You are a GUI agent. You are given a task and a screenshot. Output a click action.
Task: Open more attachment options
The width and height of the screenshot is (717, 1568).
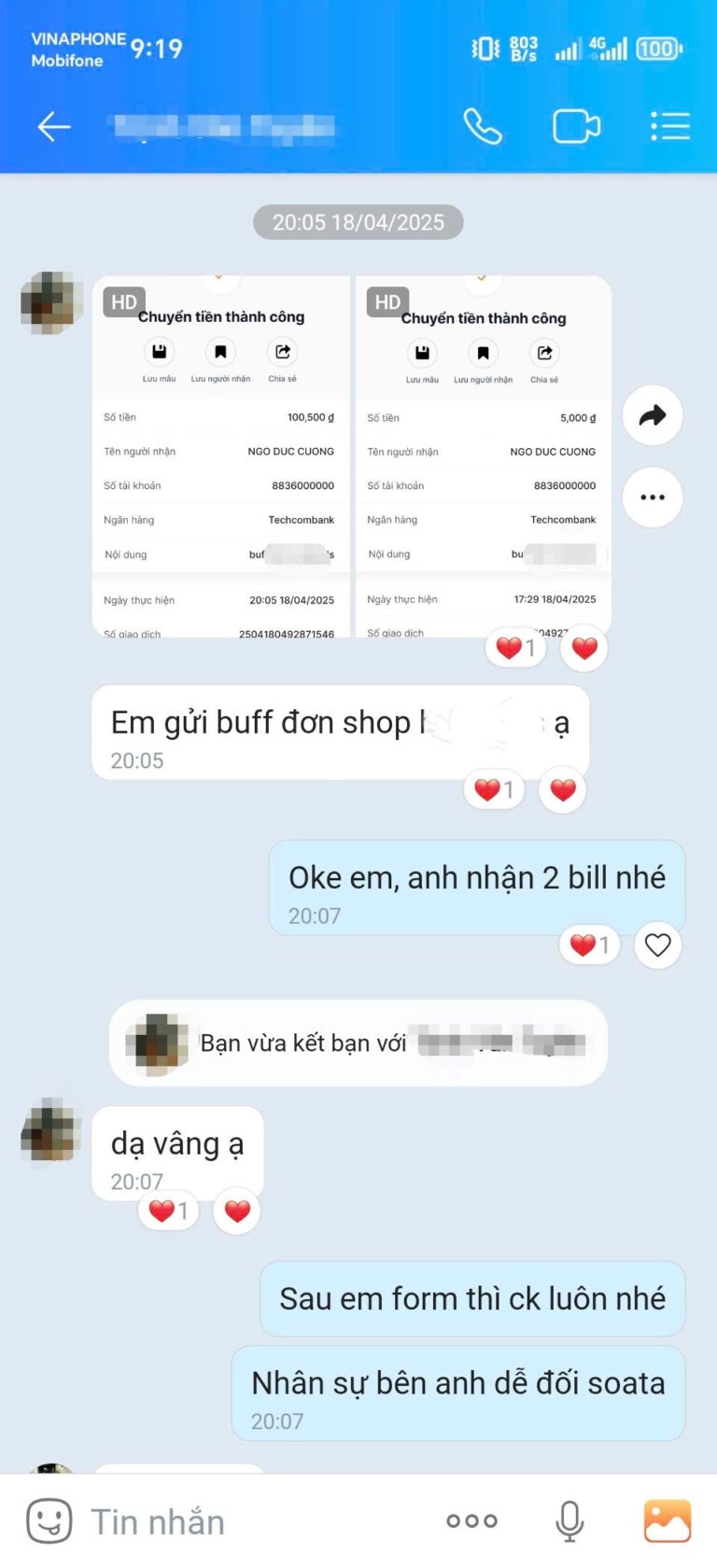click(471, 1521)
